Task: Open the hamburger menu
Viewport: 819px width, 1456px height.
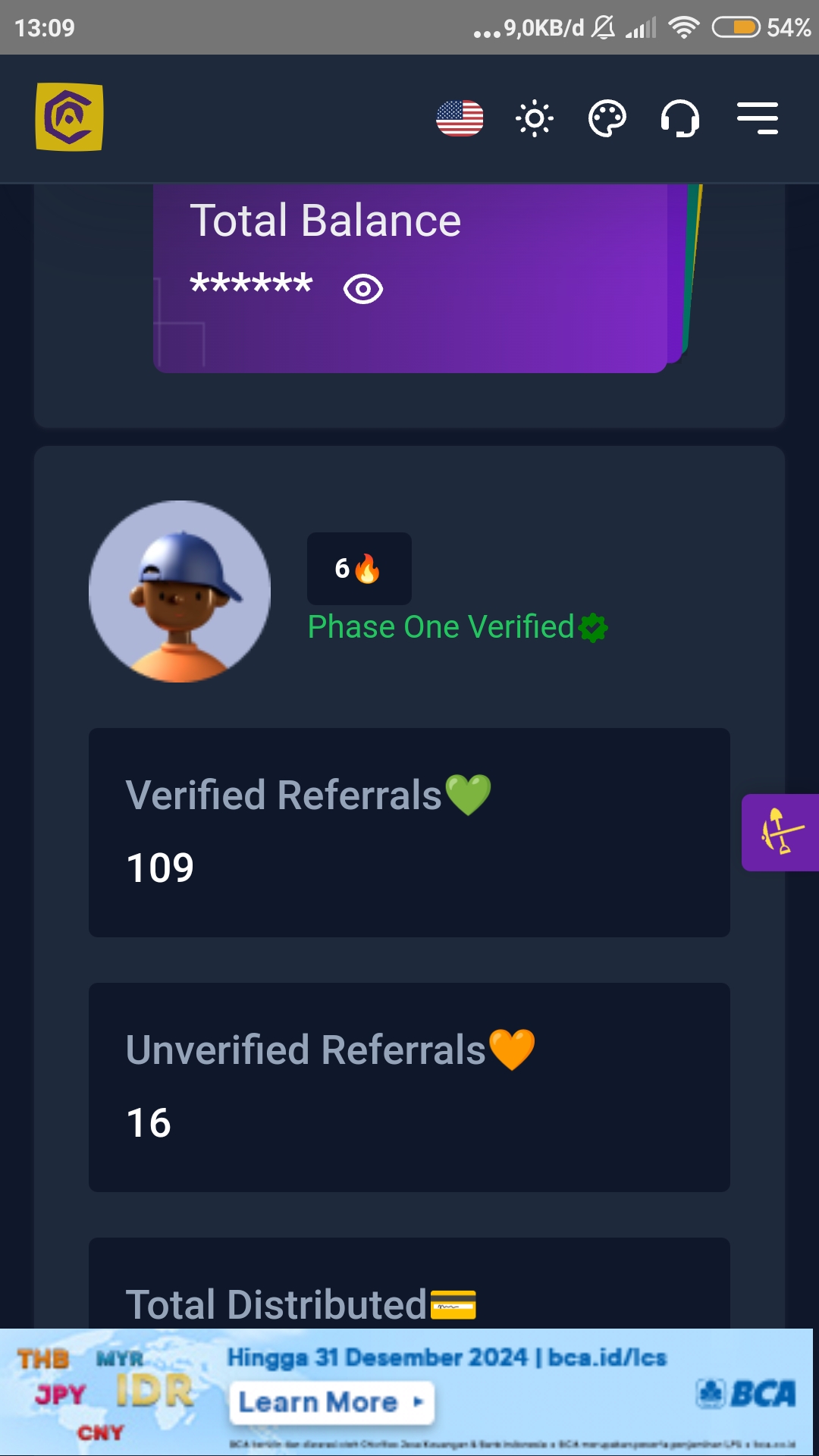Action: tap(758, 118)
